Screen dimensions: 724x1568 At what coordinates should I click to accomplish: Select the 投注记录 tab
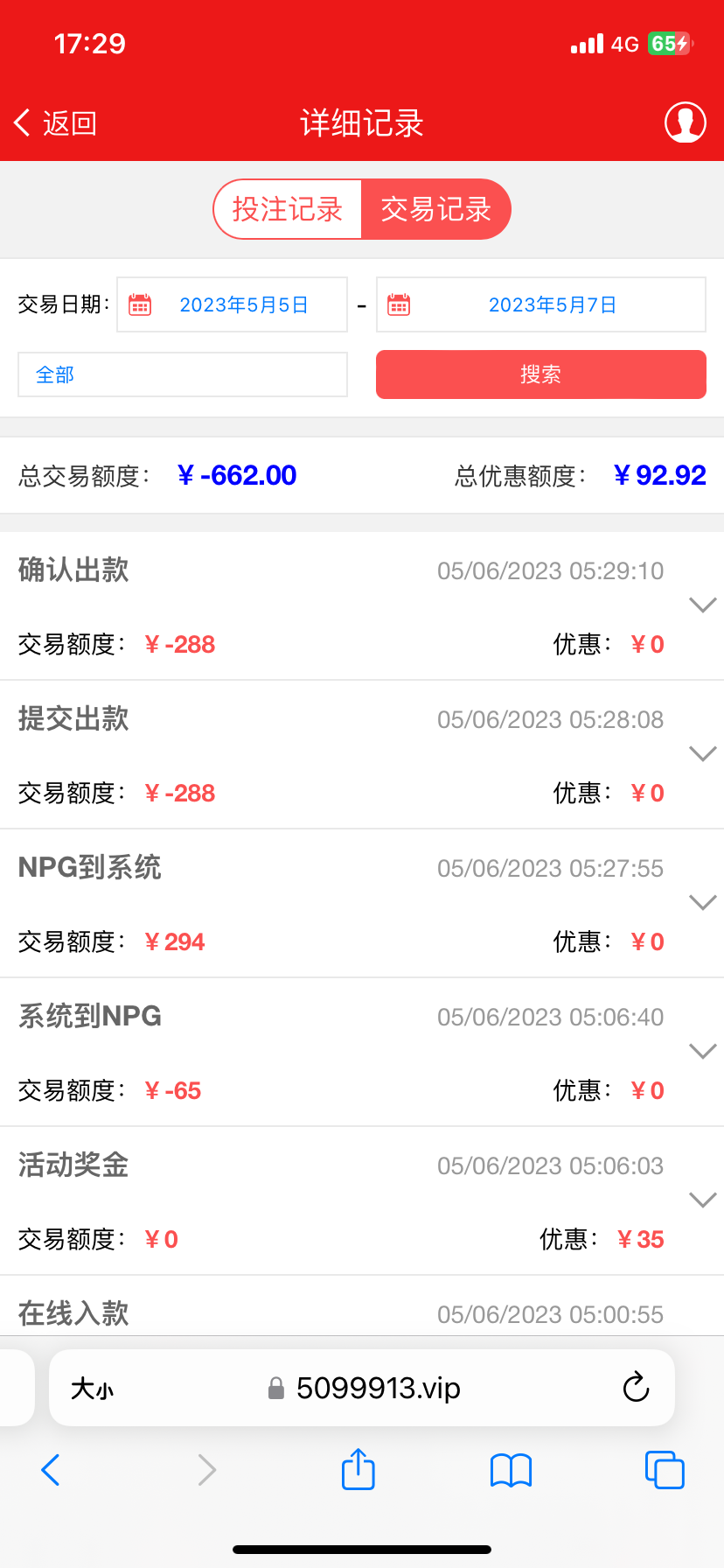click(289, 208)
